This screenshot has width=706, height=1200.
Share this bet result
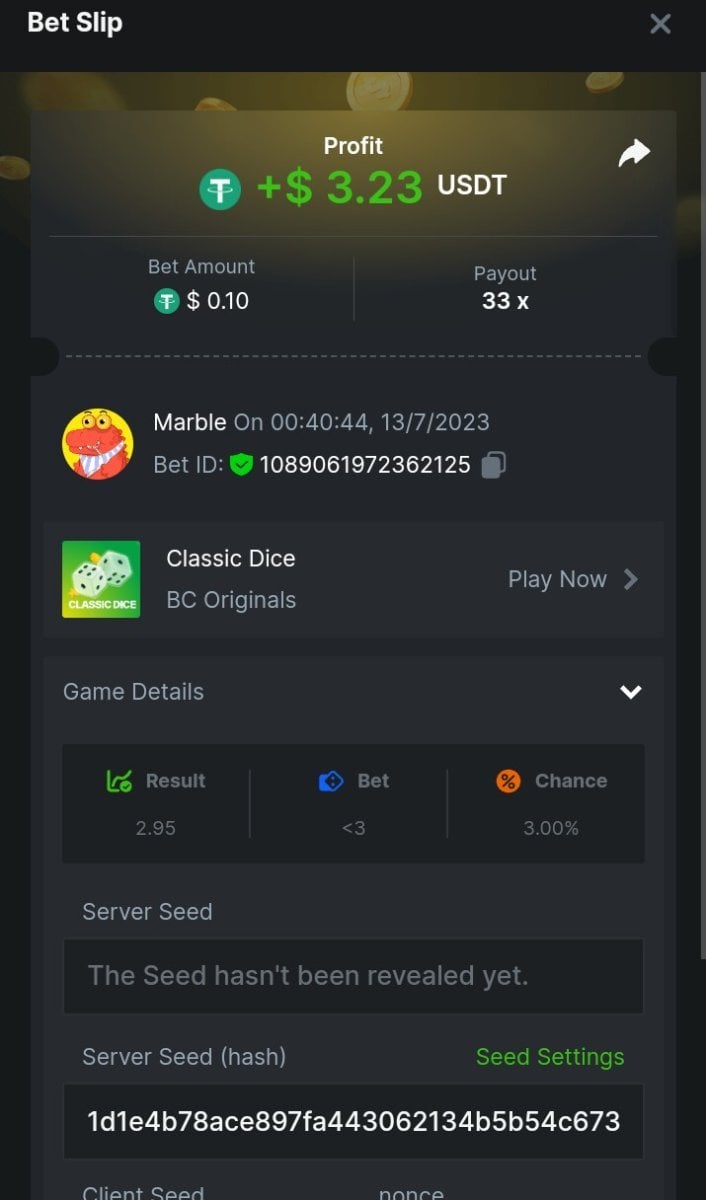pos(634,153)
